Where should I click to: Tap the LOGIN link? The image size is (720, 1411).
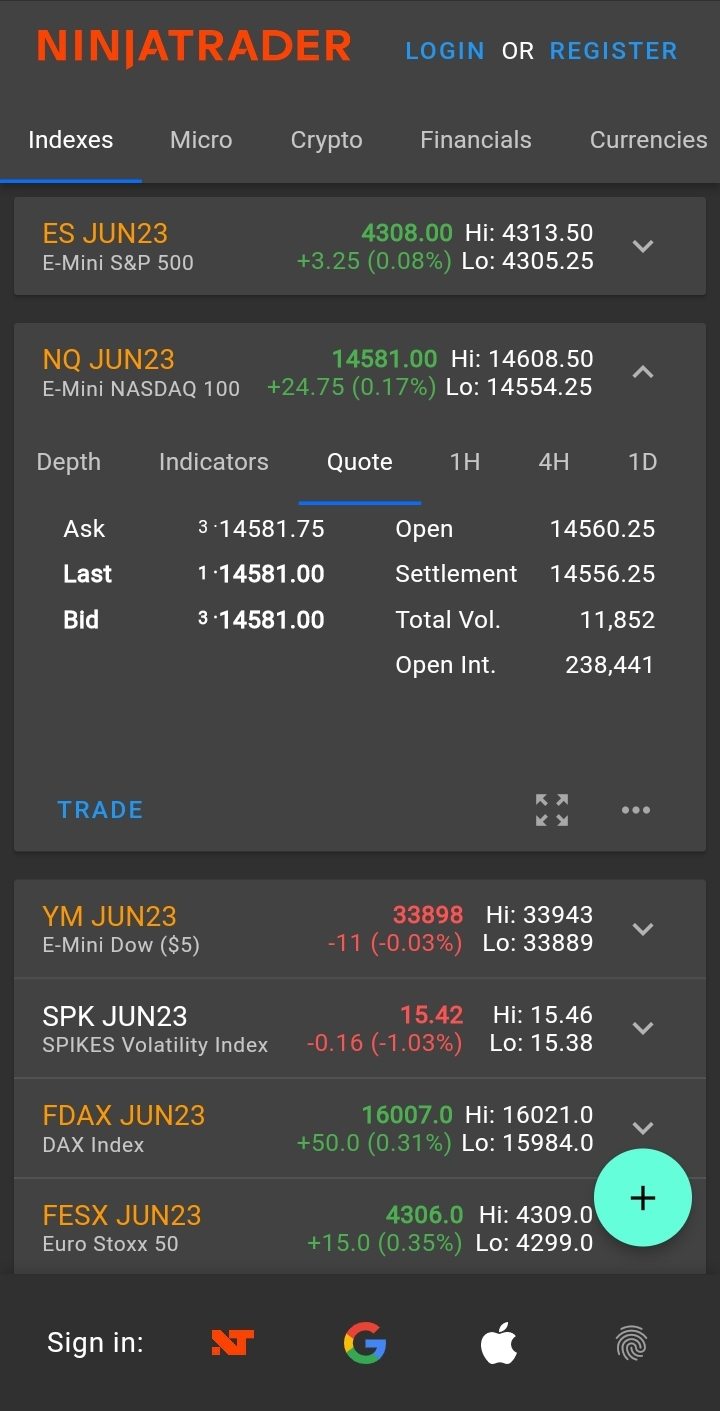444,51
